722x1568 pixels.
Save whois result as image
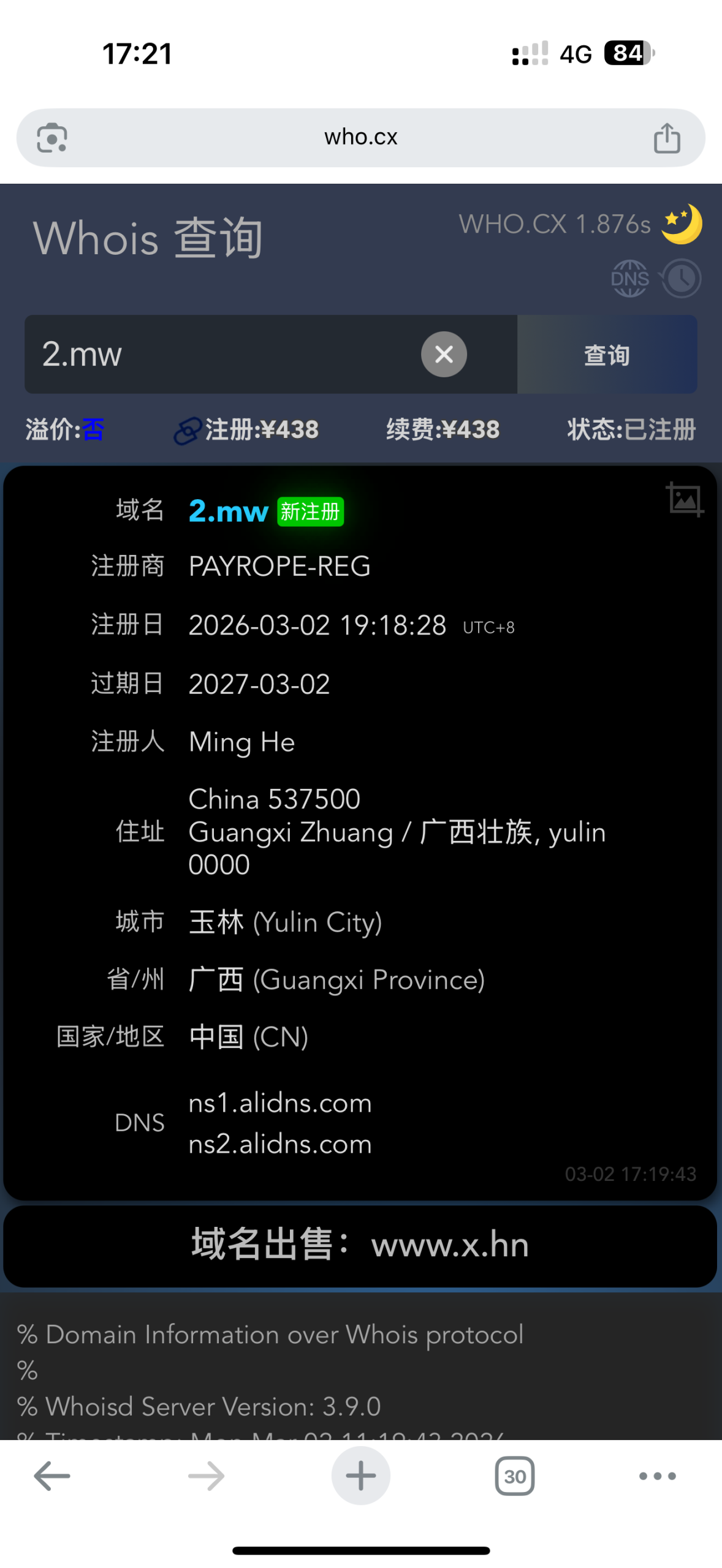click(x=684, y=499)
